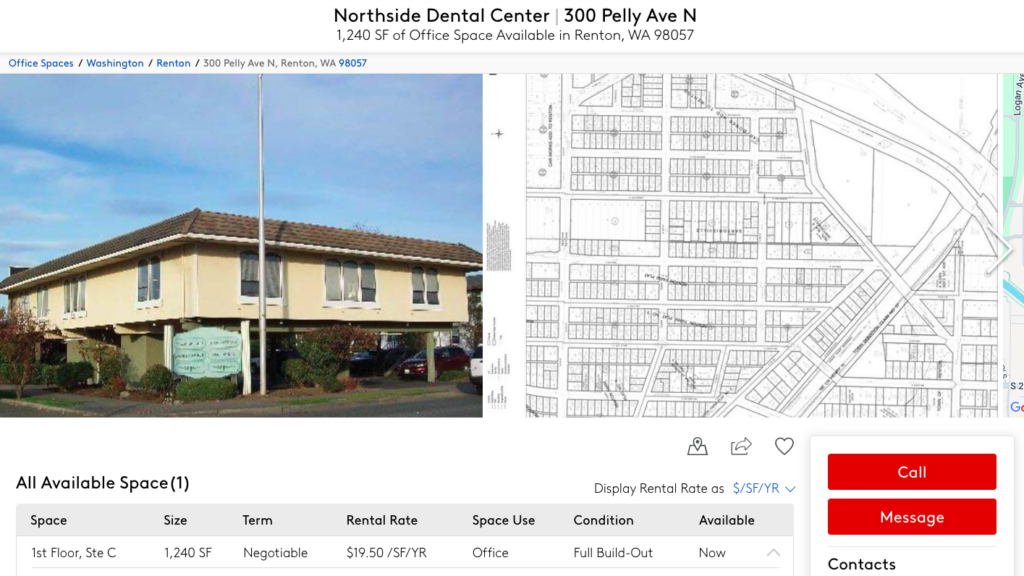Image resolution: width=1024 pixels, height=576 pixels.
Task: Open the map location icon
Action: click(x=697, y=446)
